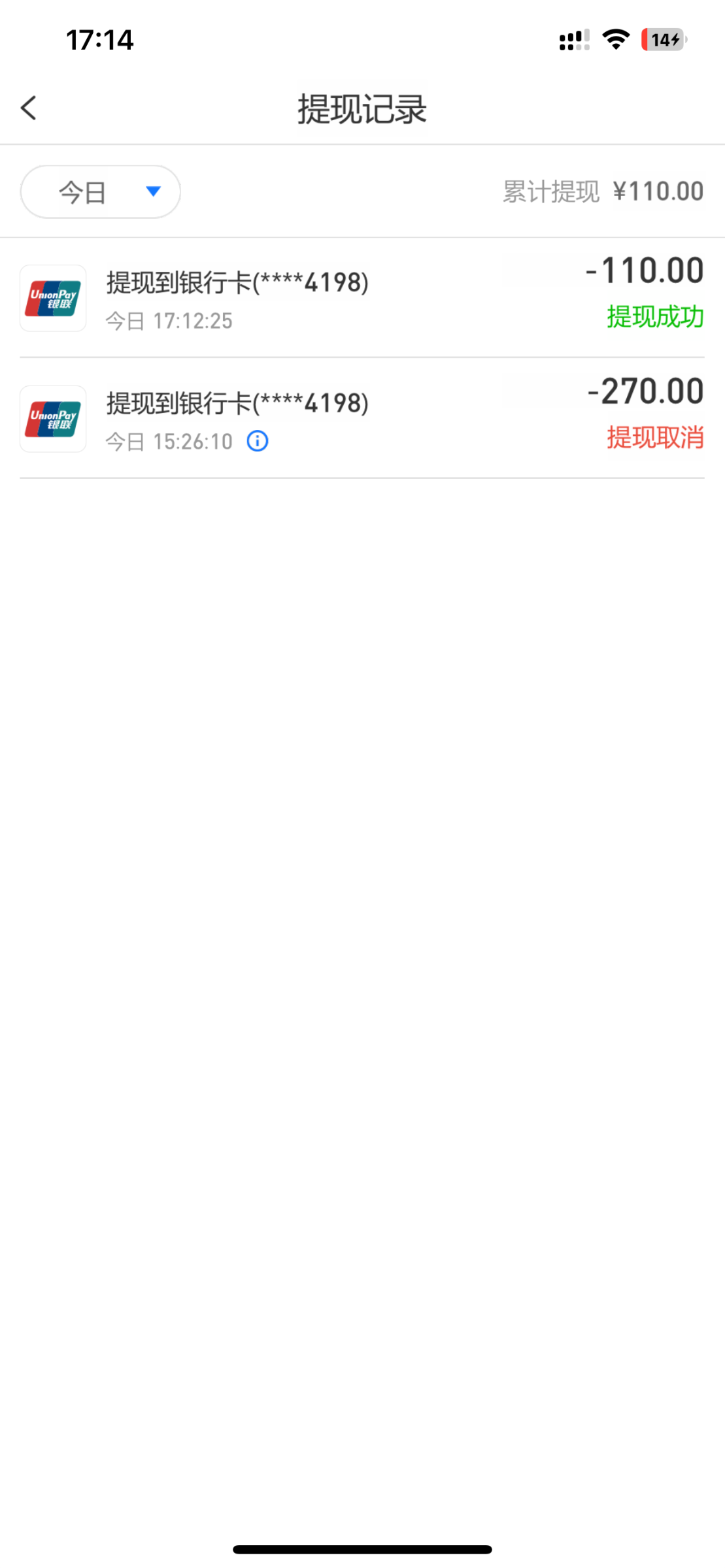
Task: Tap the back arrow to leave 提现记录
Action: tap(29, 108)
